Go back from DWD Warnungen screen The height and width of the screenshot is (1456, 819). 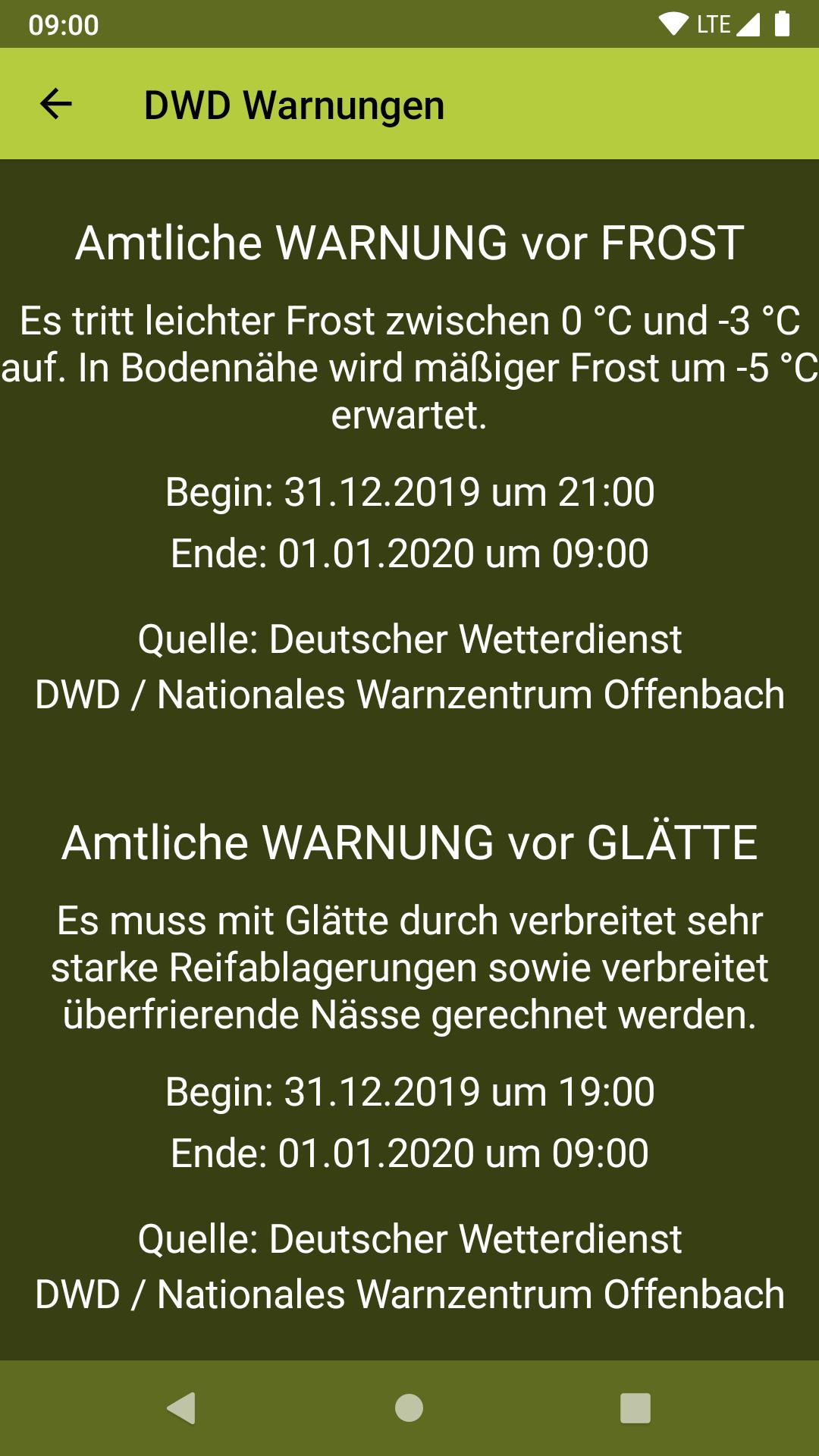(55, 104)
